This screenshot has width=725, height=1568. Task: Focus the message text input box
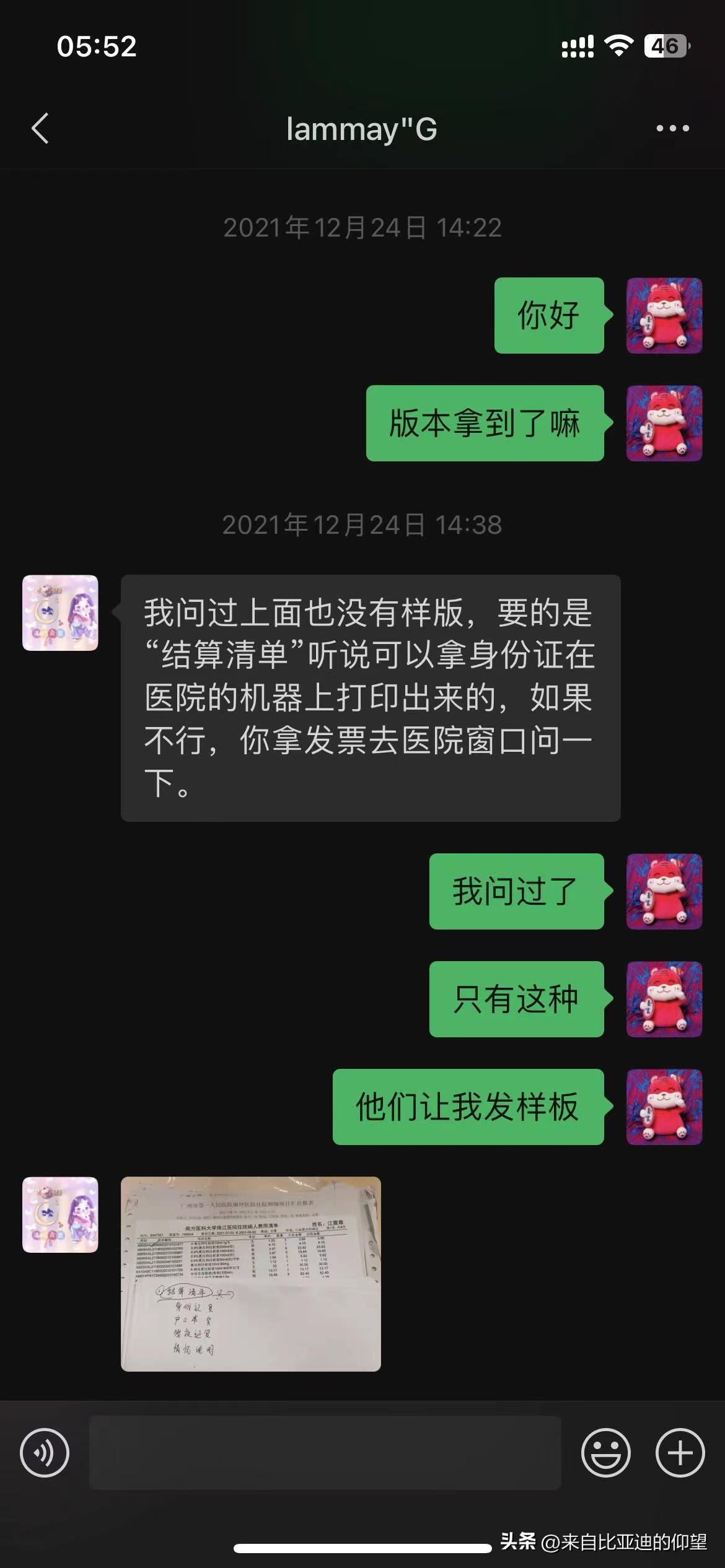(325, 1452)
